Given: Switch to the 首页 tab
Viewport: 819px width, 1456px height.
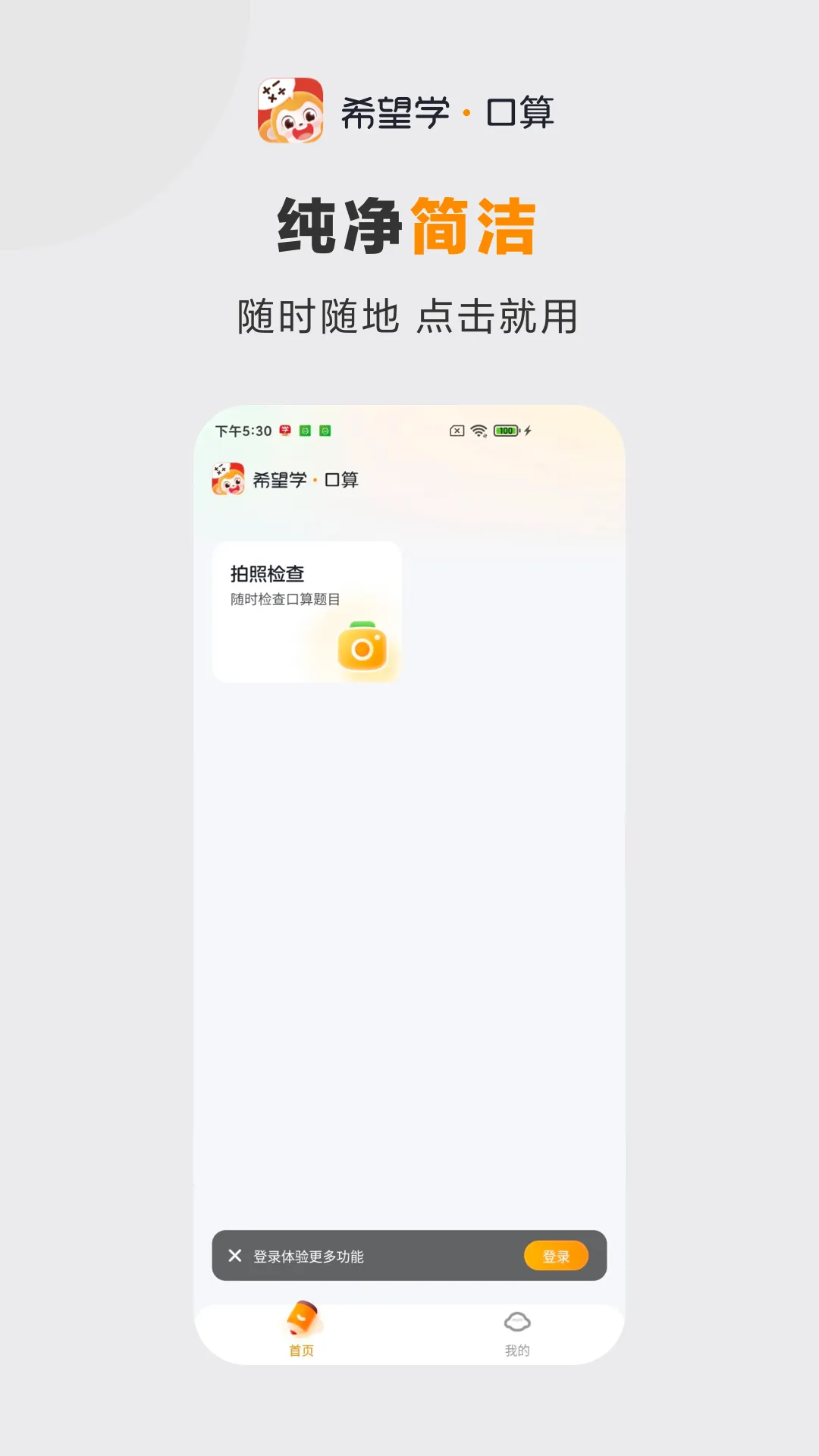Looking at the screenshot, I should [x=301, y=1350].
